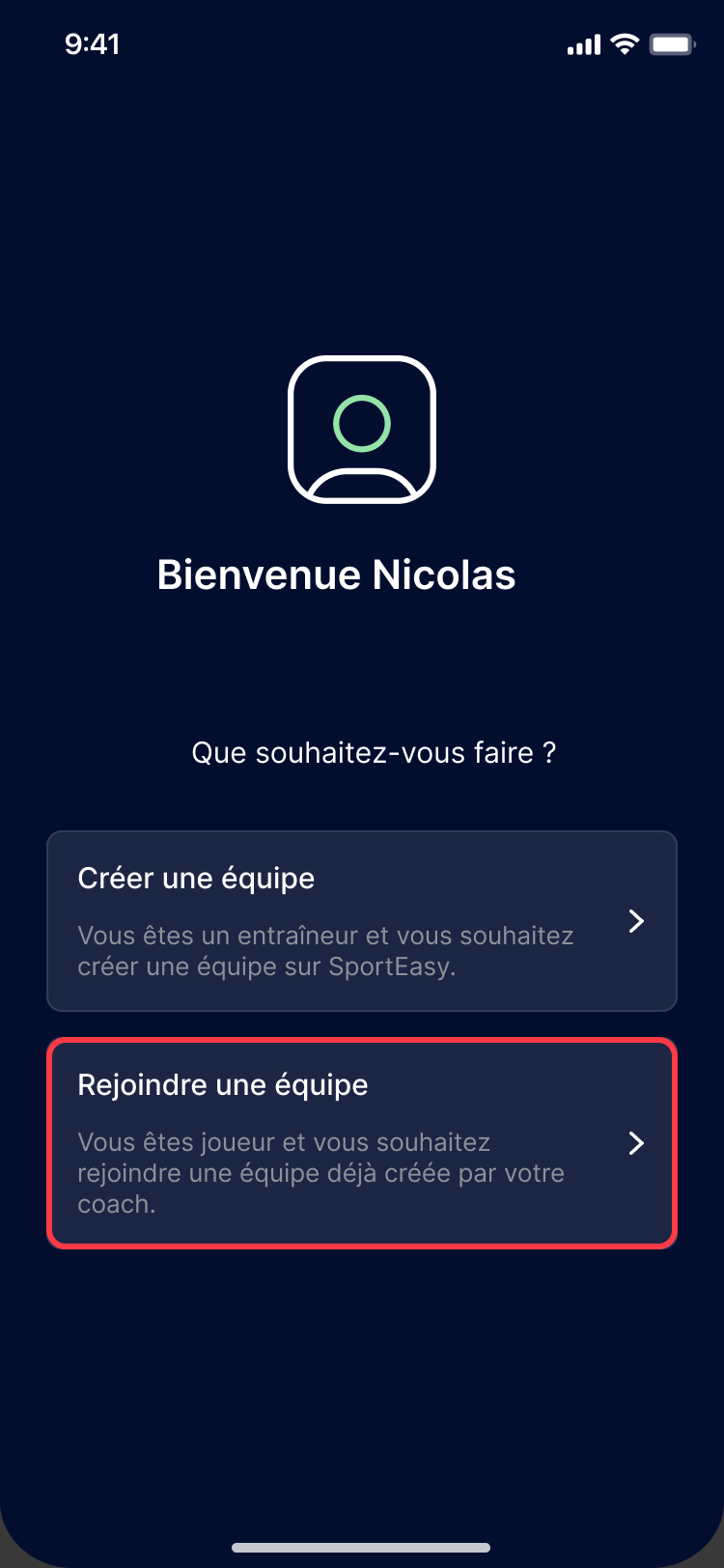Tap the Wi-Fi status icon

pos(623,42)
